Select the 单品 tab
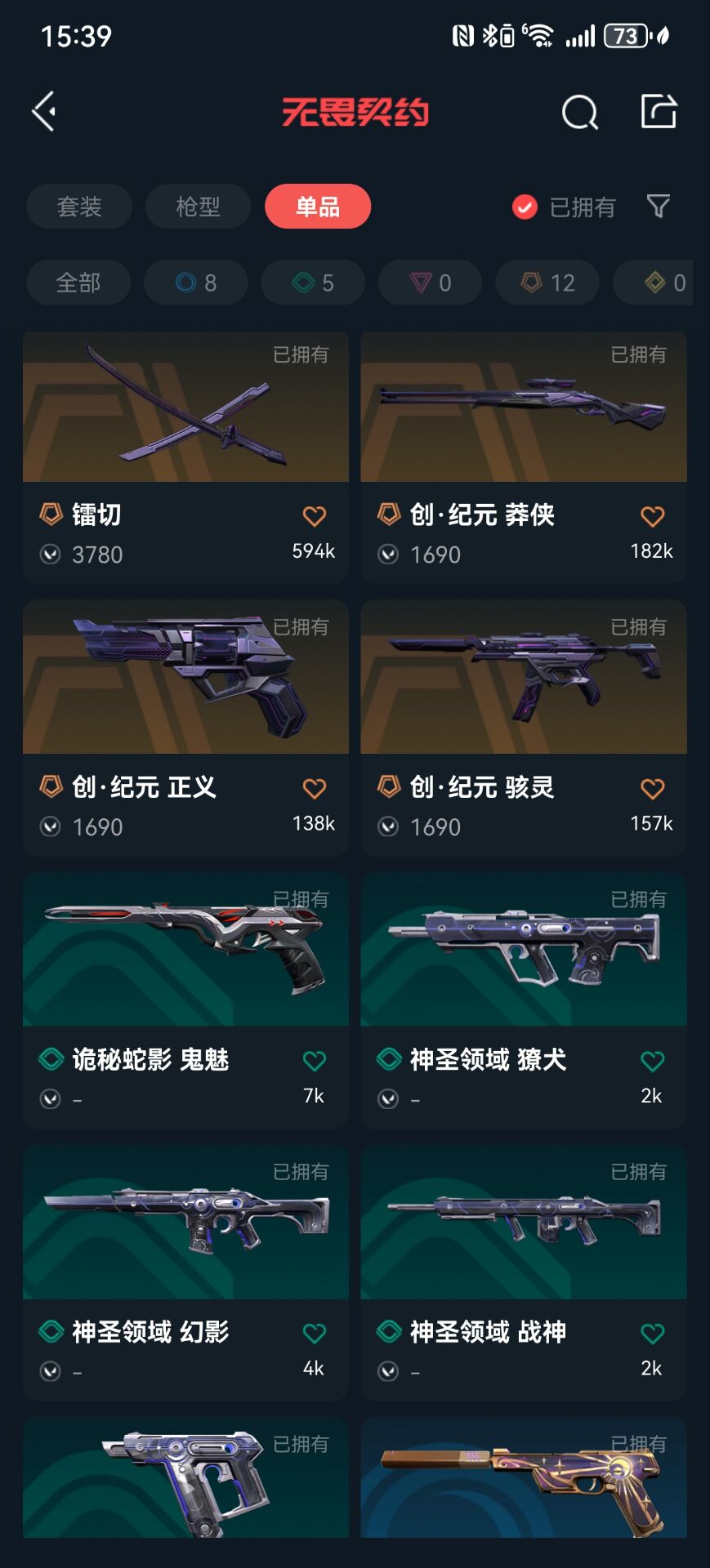Viewport: 710px width, 1568px height. [317, 207]
